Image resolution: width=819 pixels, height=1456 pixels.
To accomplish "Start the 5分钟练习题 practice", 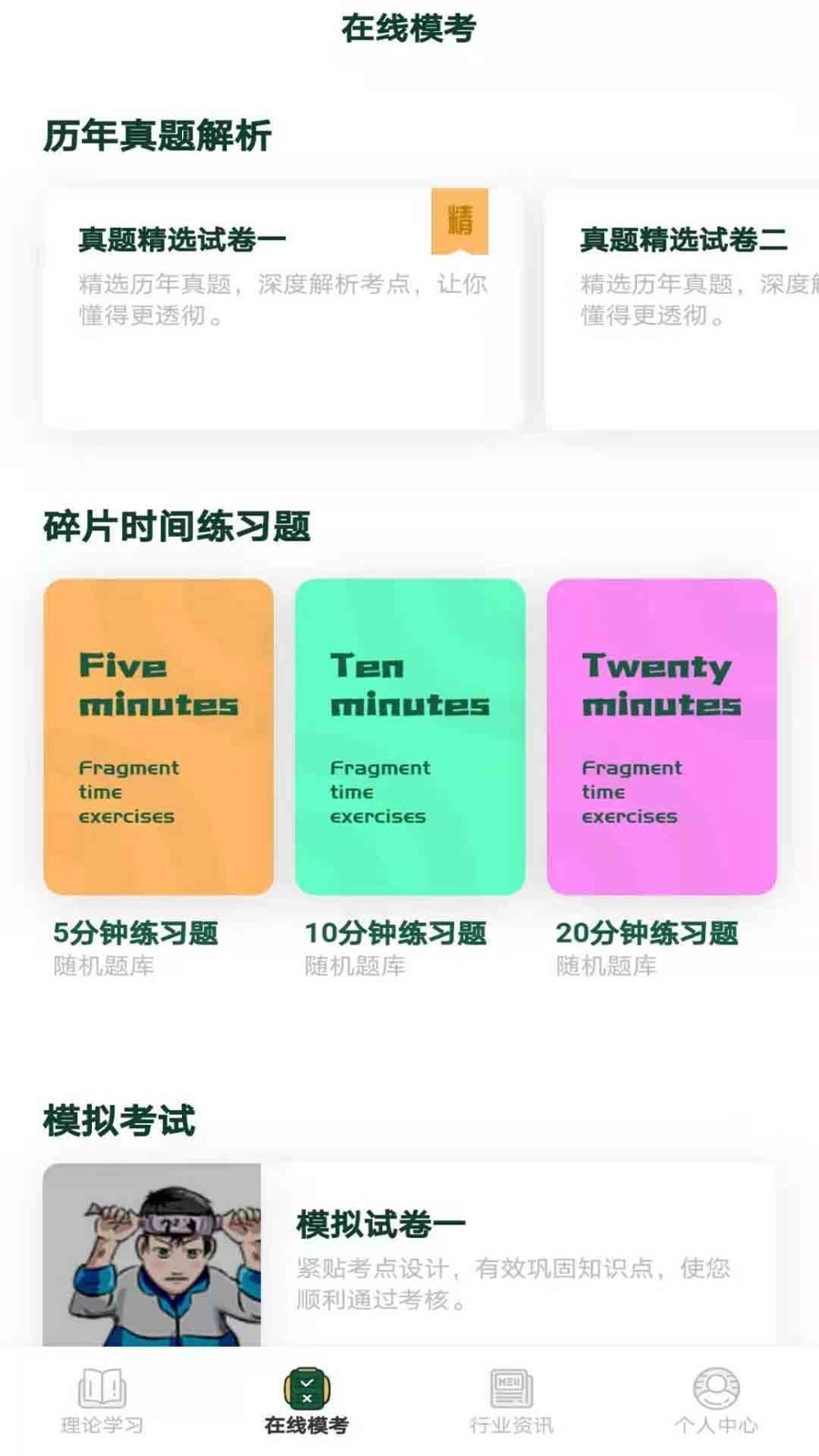I will (135, 933).
